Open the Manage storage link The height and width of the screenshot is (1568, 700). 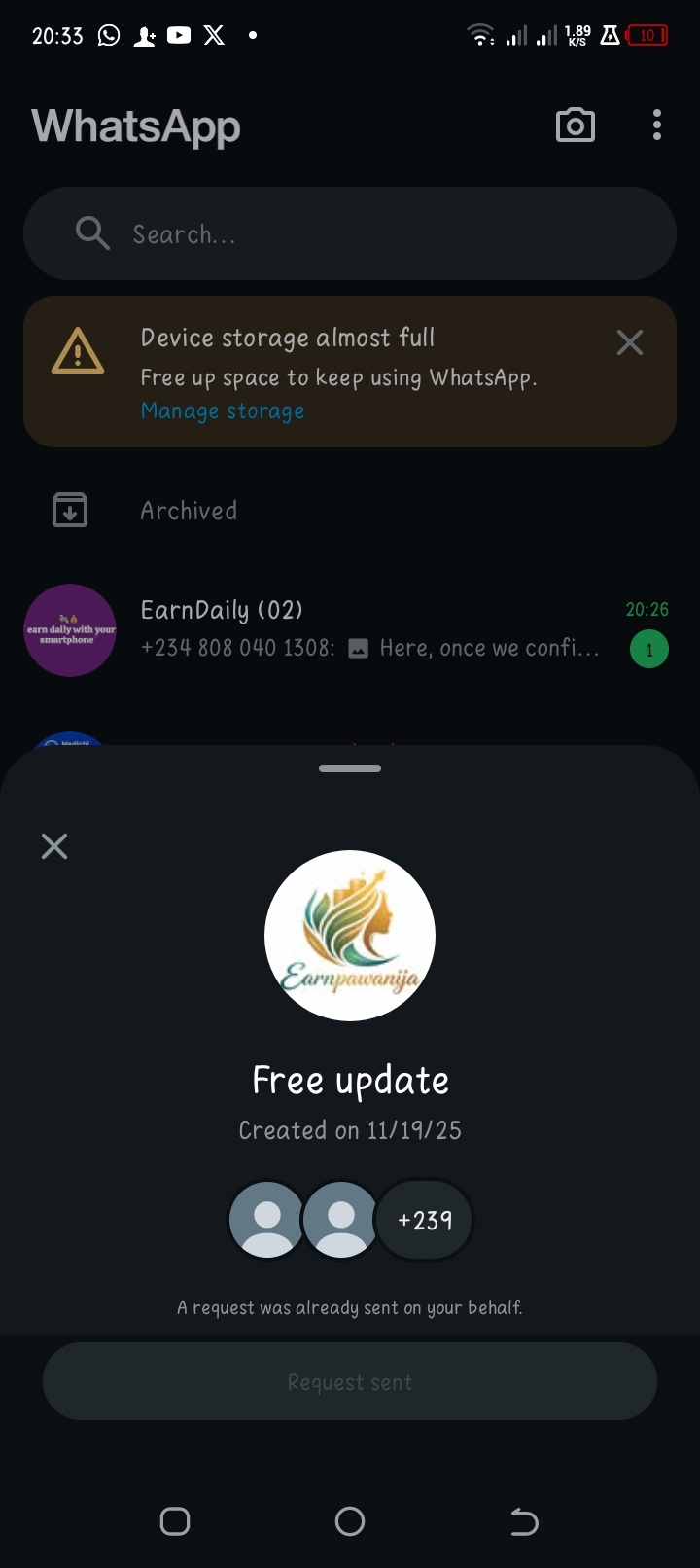(223, 411)
